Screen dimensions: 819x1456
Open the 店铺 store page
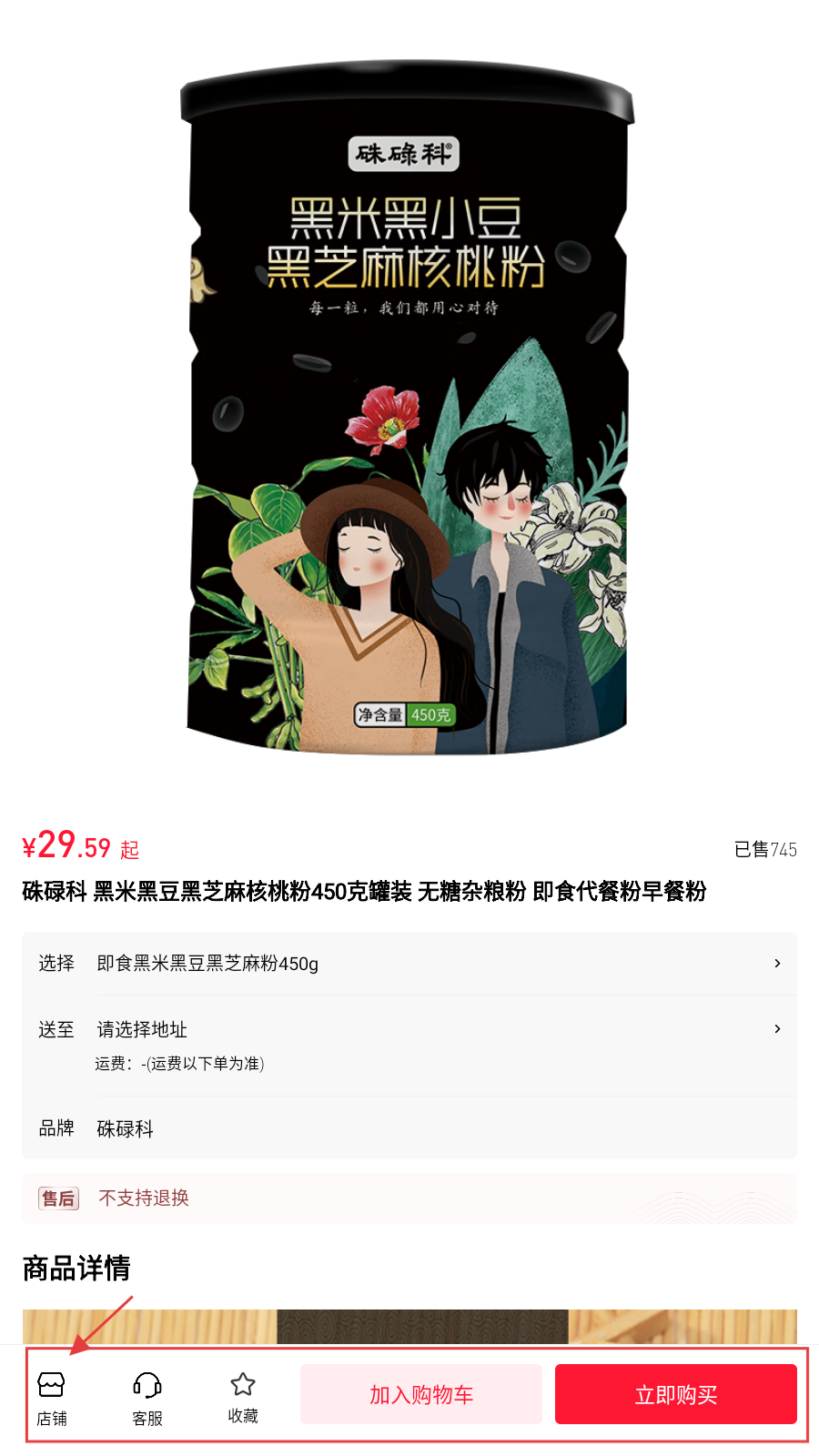[52, 1397]
